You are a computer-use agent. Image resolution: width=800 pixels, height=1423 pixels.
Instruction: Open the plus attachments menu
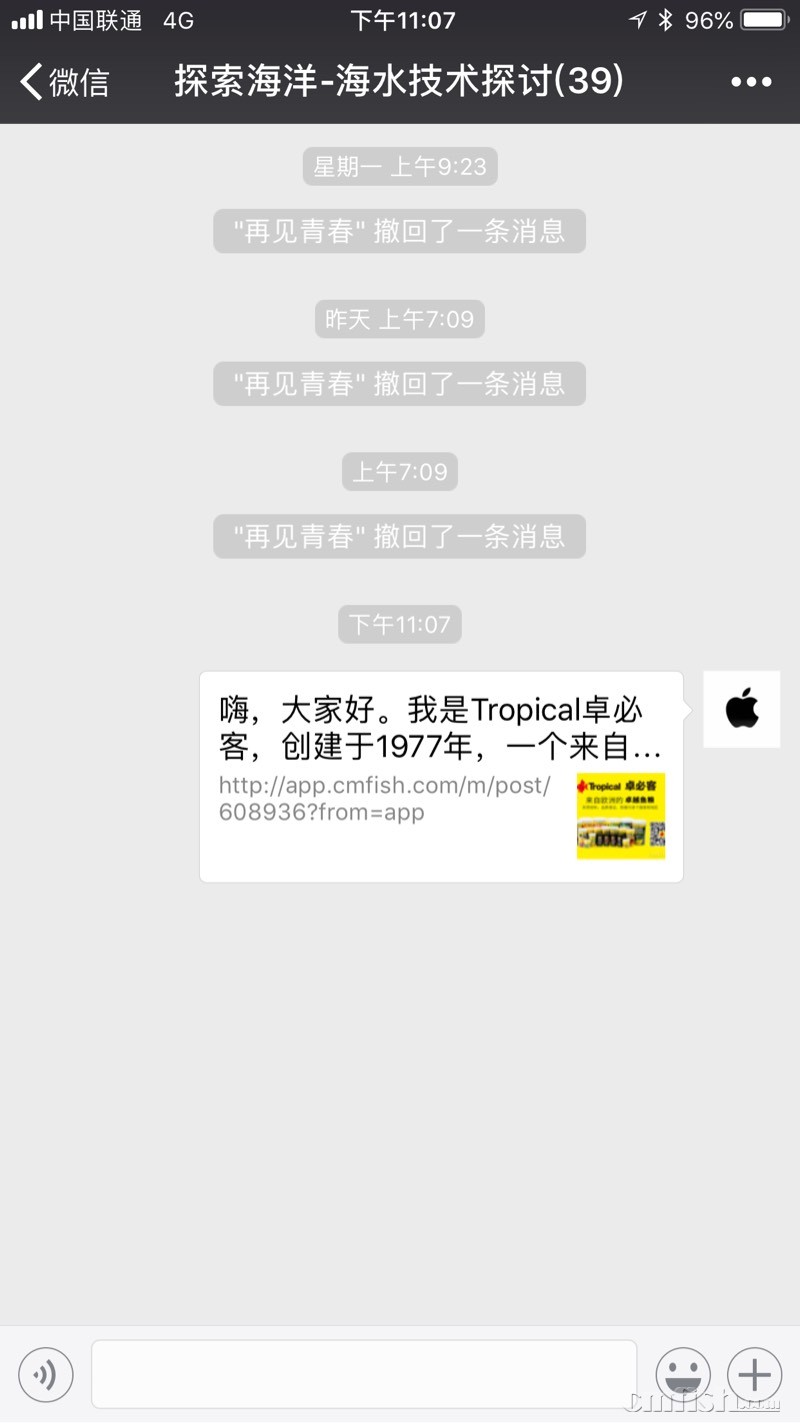pos(754,1375)
